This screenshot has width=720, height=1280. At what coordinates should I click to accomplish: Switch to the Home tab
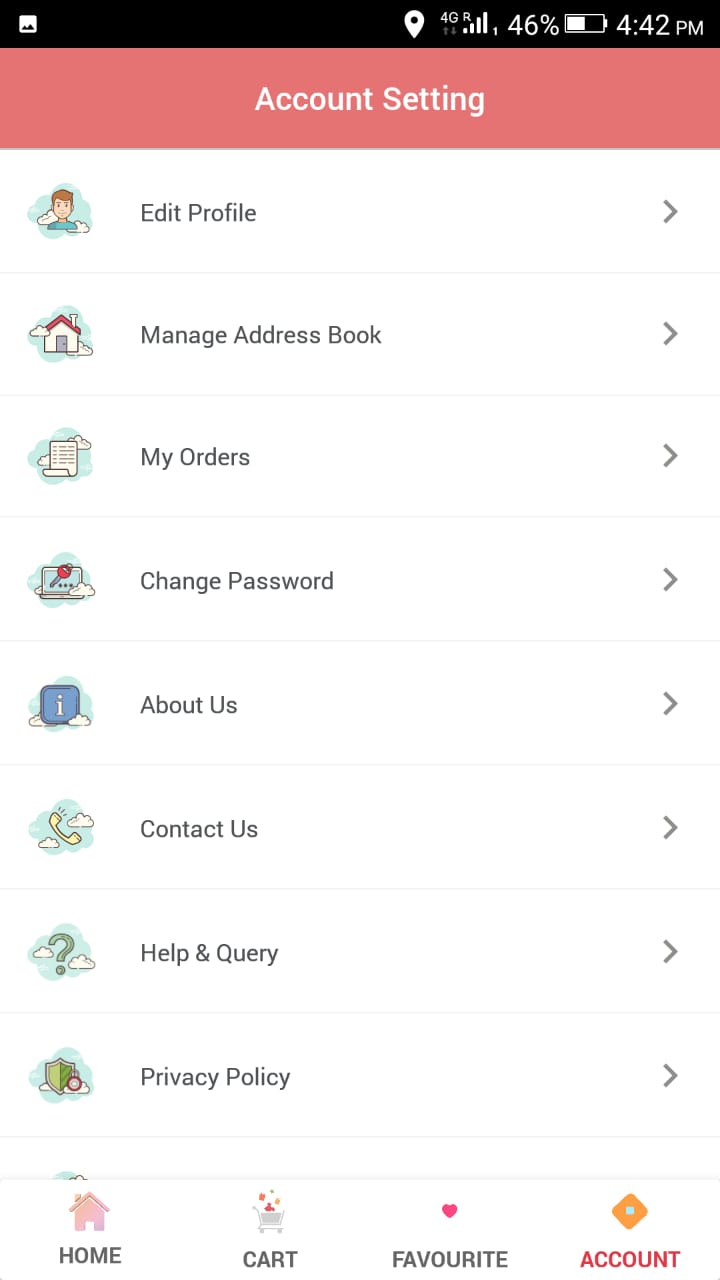click(x=90, y=1230)
